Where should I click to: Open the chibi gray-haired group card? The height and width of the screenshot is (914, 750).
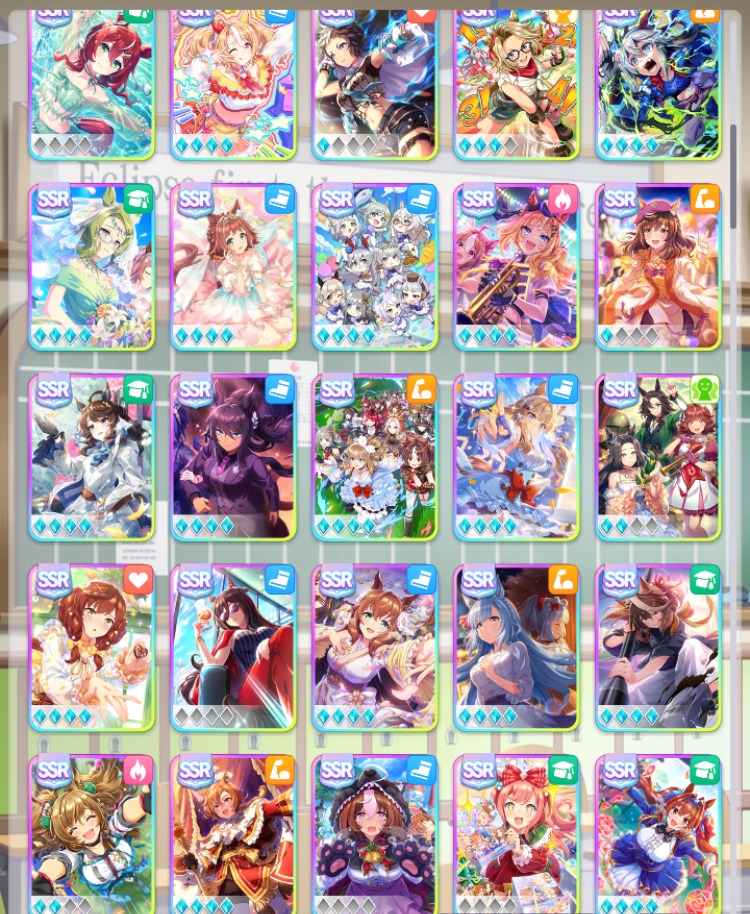click(x=375, y=267)
